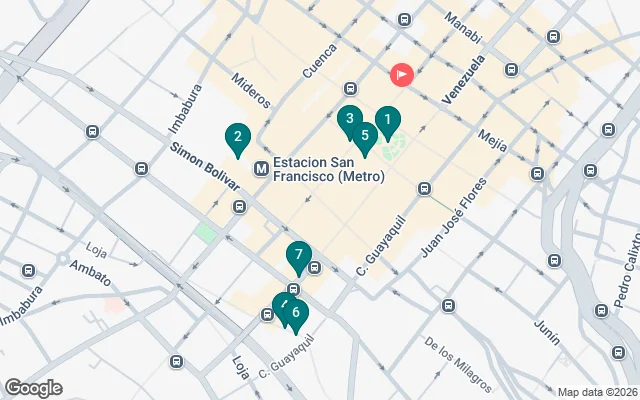Tap the red flag marker
640x400 pixels.
click(401, 73)
